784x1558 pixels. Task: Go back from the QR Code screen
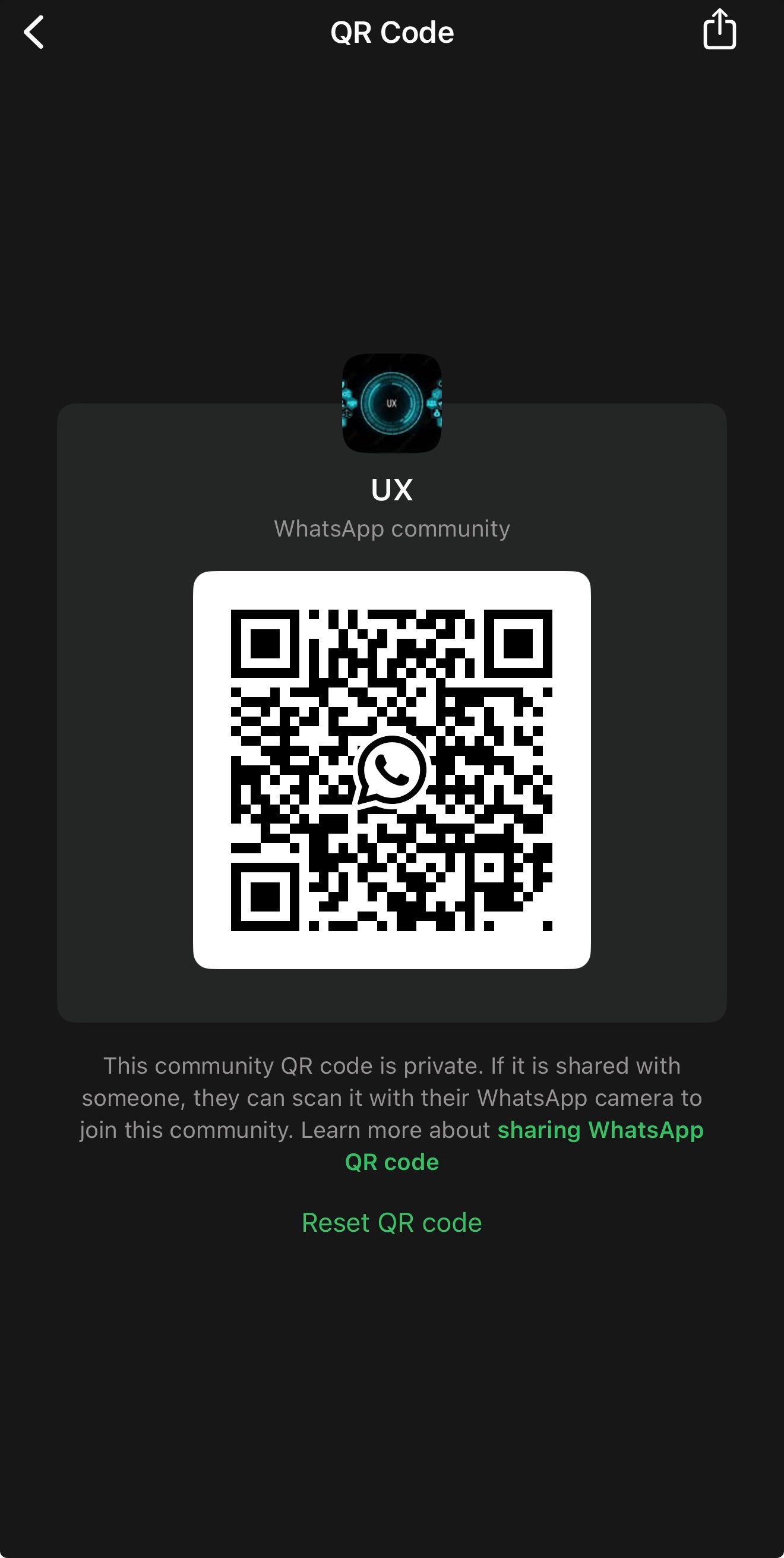[x=34, y=32]
